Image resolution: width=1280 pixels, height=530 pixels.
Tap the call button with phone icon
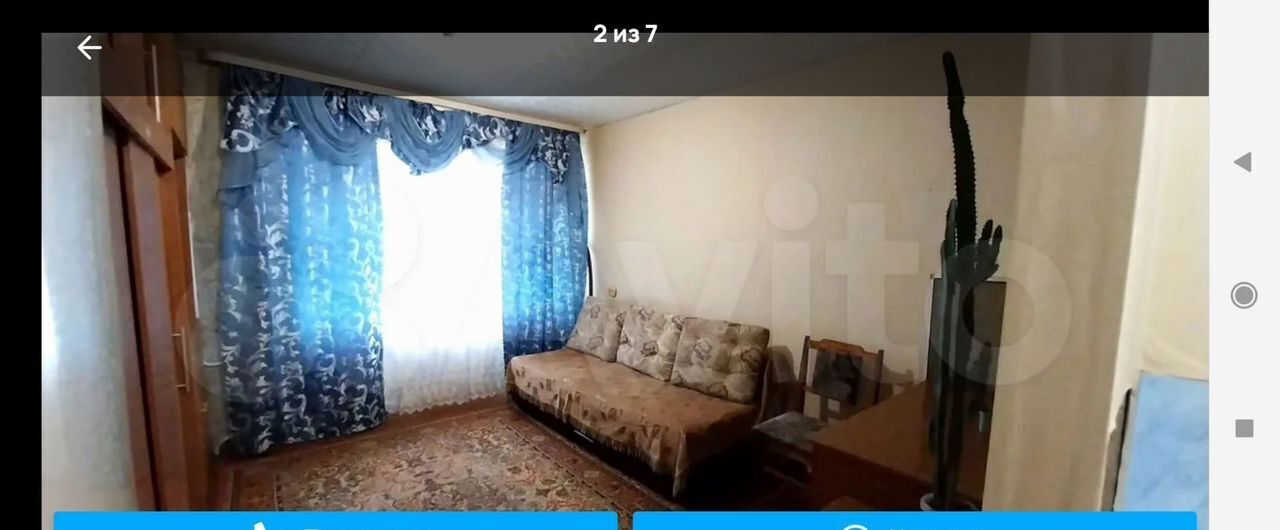click(335, 521)
